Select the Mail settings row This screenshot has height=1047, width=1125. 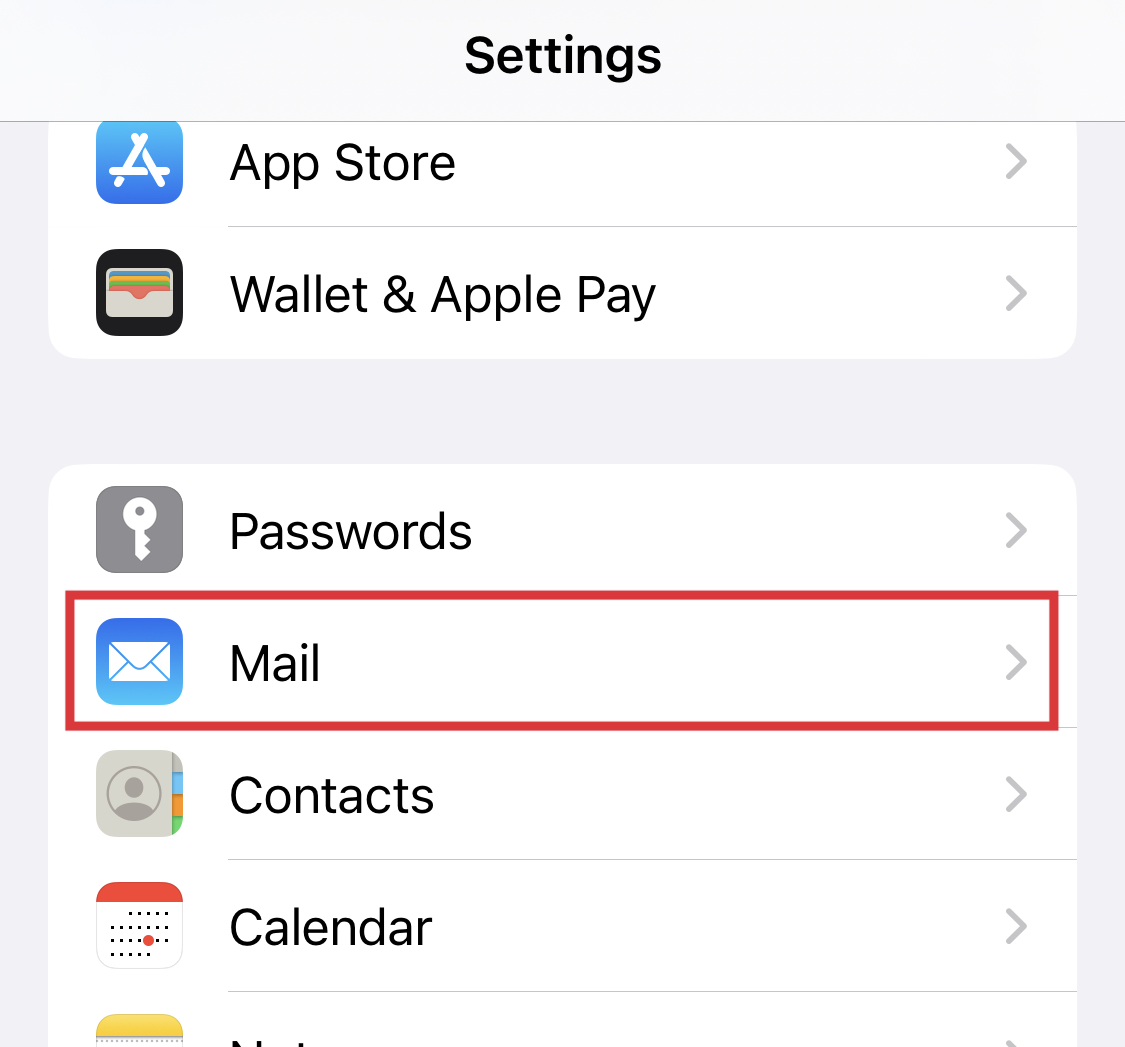[x=560, y=662]
